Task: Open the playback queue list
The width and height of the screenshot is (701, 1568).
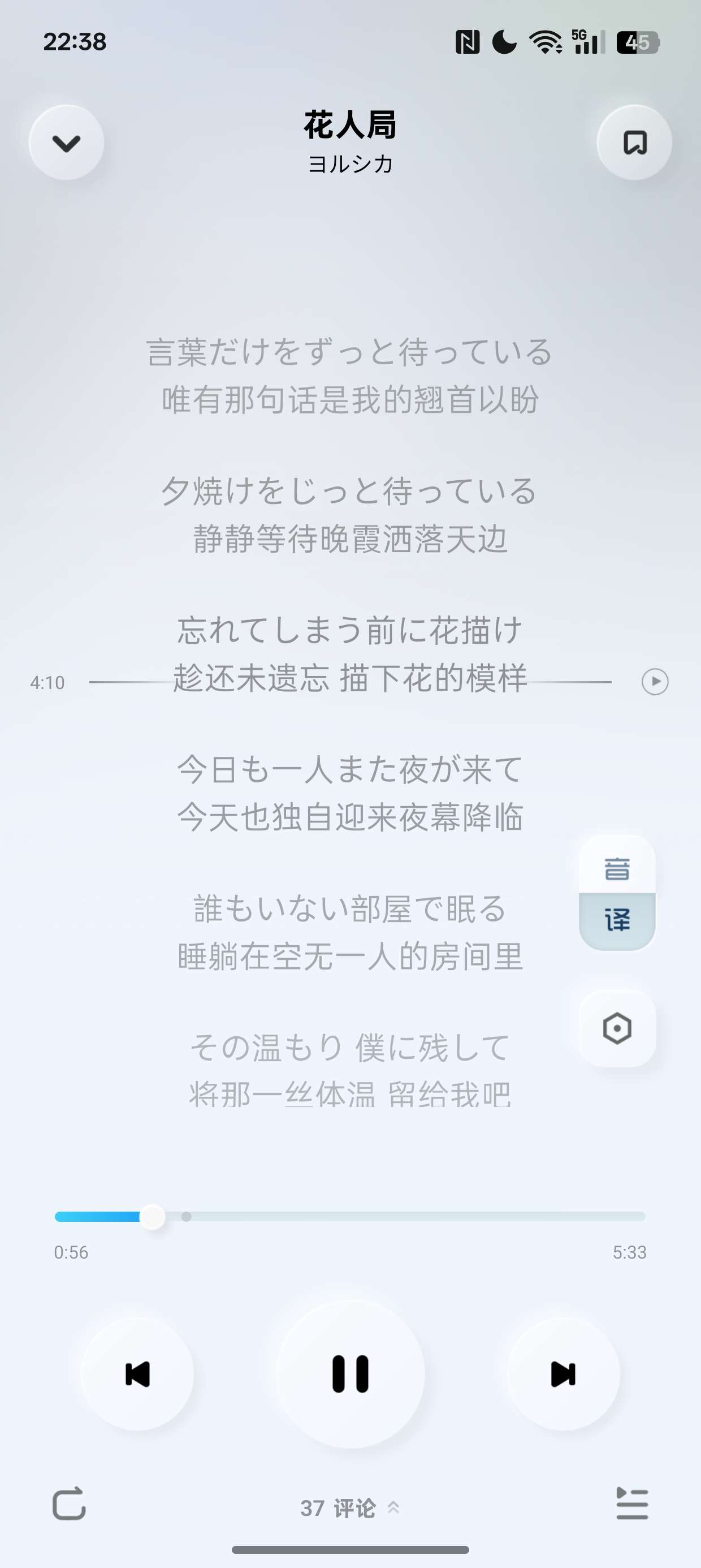Action: (632, 1504)
